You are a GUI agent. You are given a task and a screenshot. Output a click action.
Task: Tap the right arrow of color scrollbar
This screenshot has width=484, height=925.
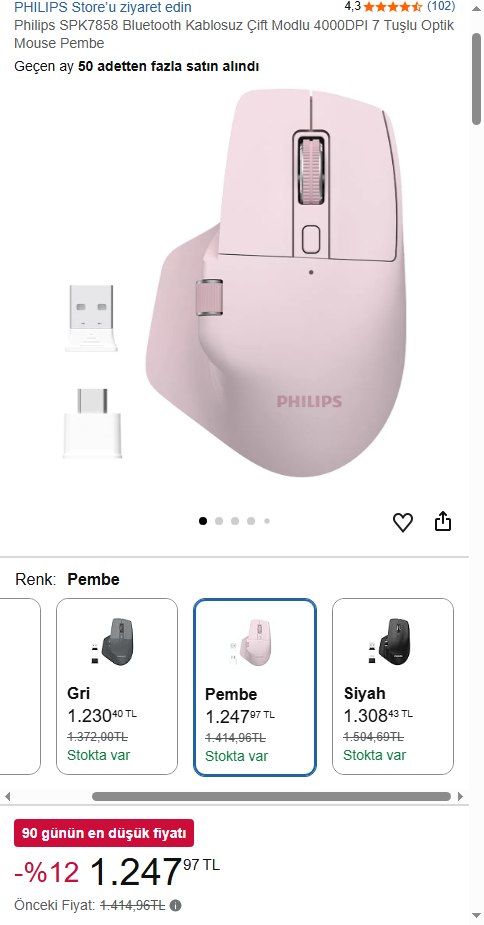(x=460, y=796)
